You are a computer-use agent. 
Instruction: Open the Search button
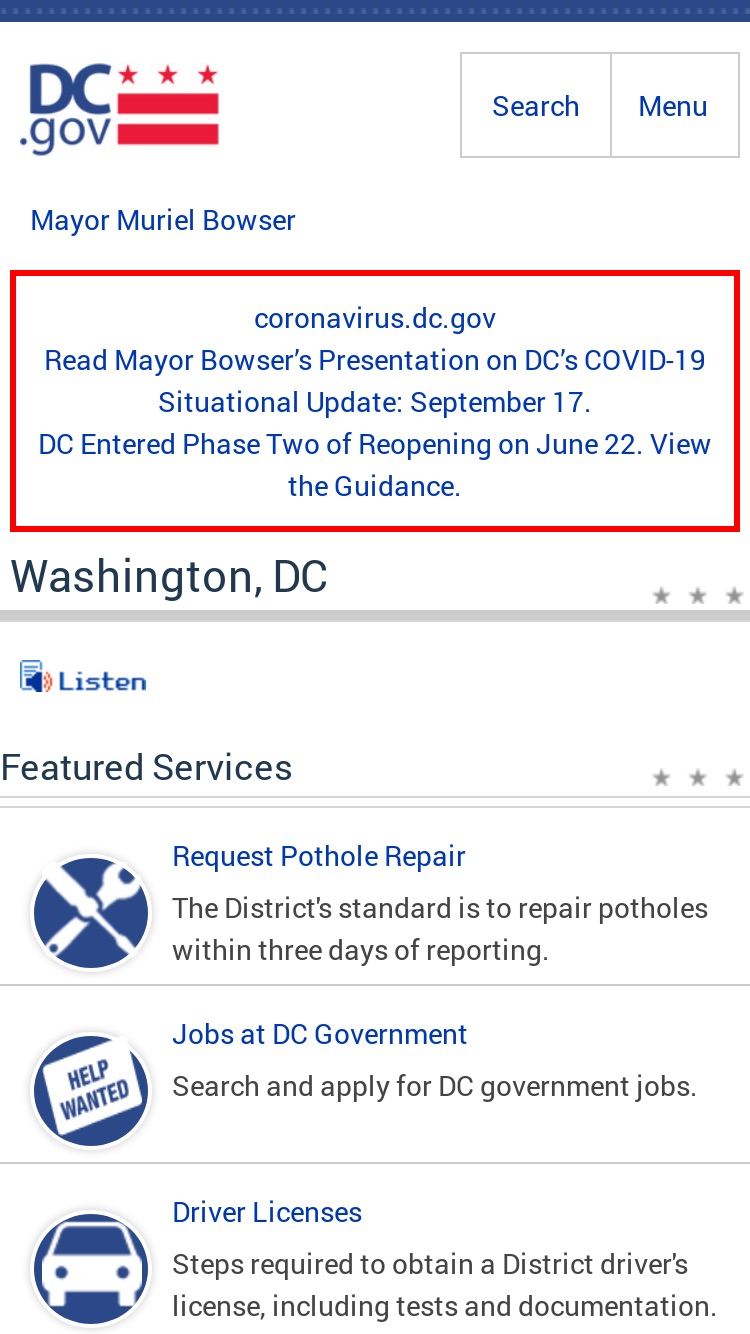[x=536, y=106]
